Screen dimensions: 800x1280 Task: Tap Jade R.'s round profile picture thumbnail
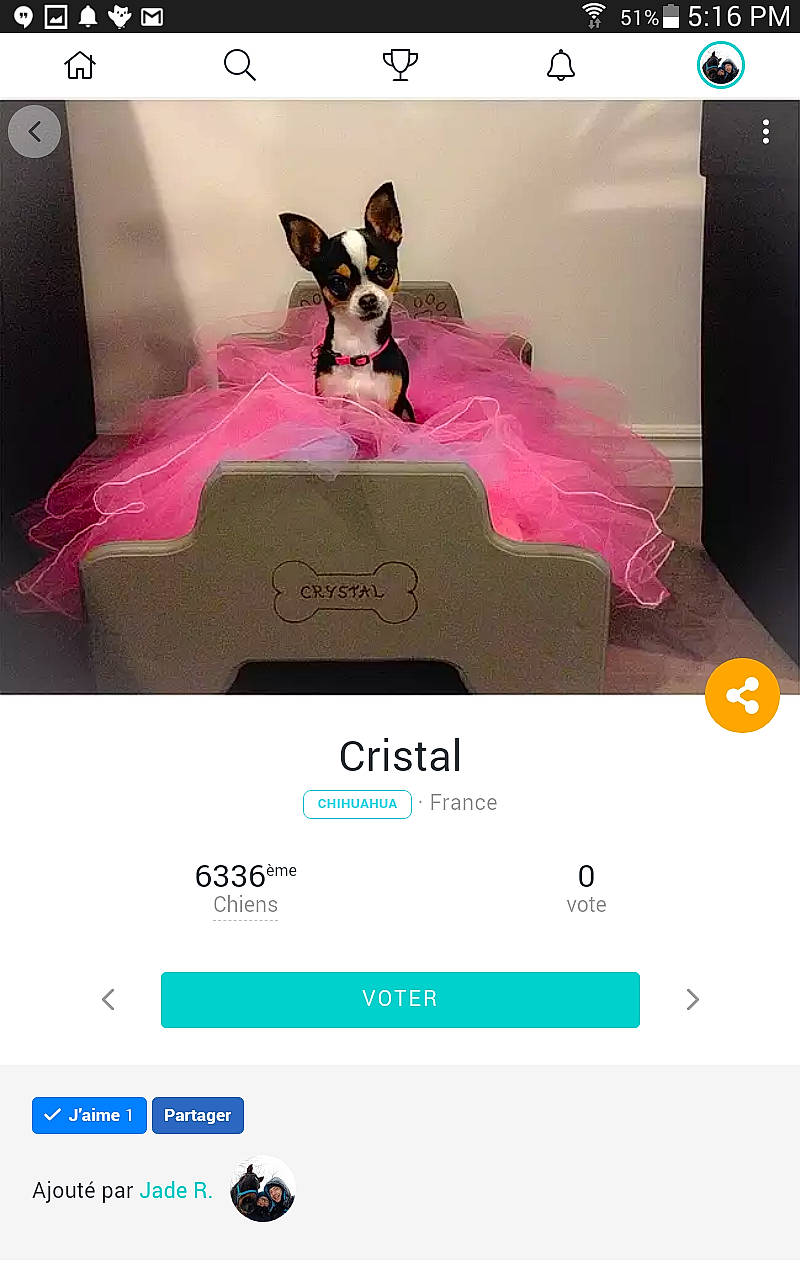click(x=262, y=1188)
